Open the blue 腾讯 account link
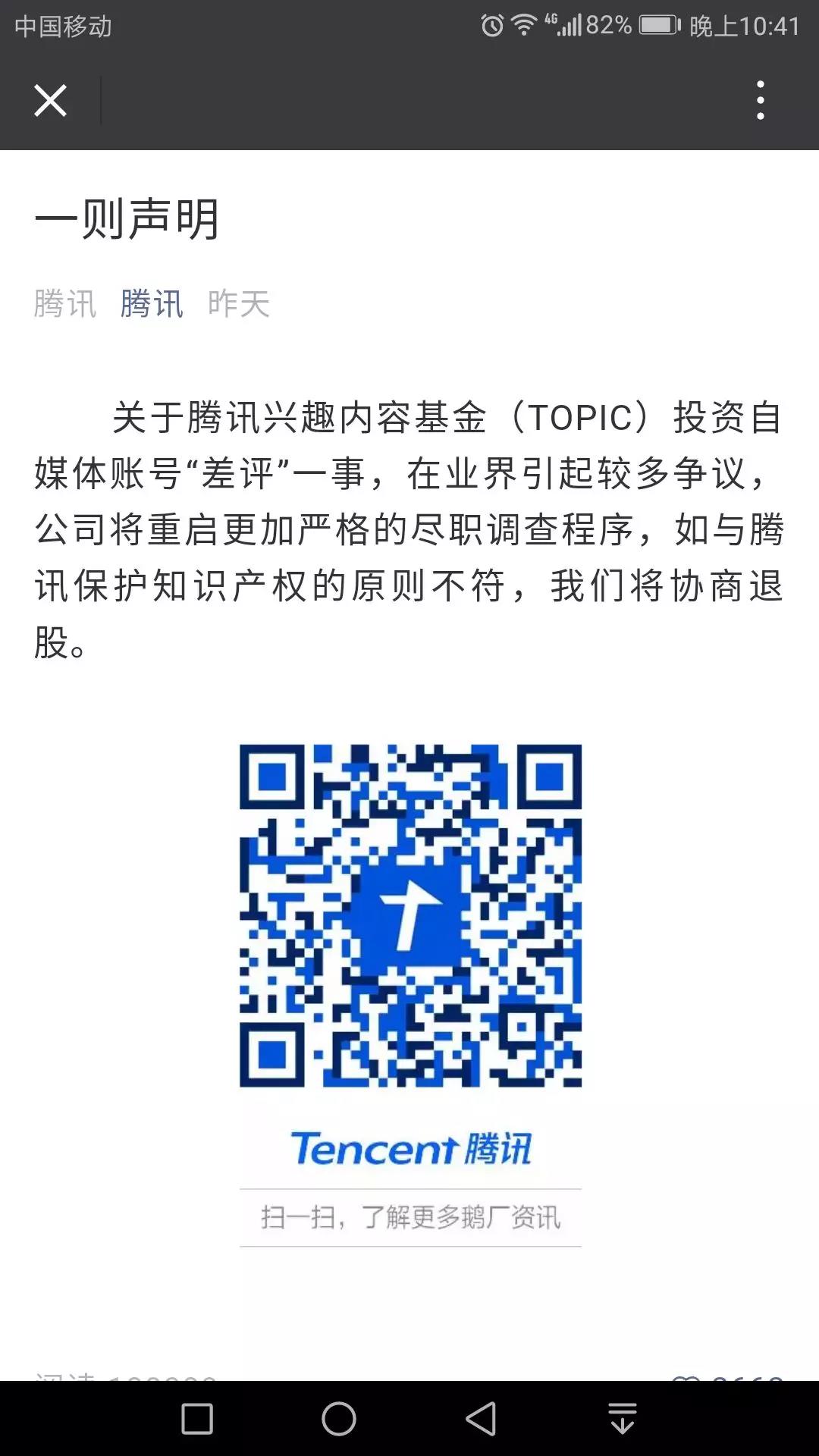The height and width of the screenshot is (1456, 819). 152,303
